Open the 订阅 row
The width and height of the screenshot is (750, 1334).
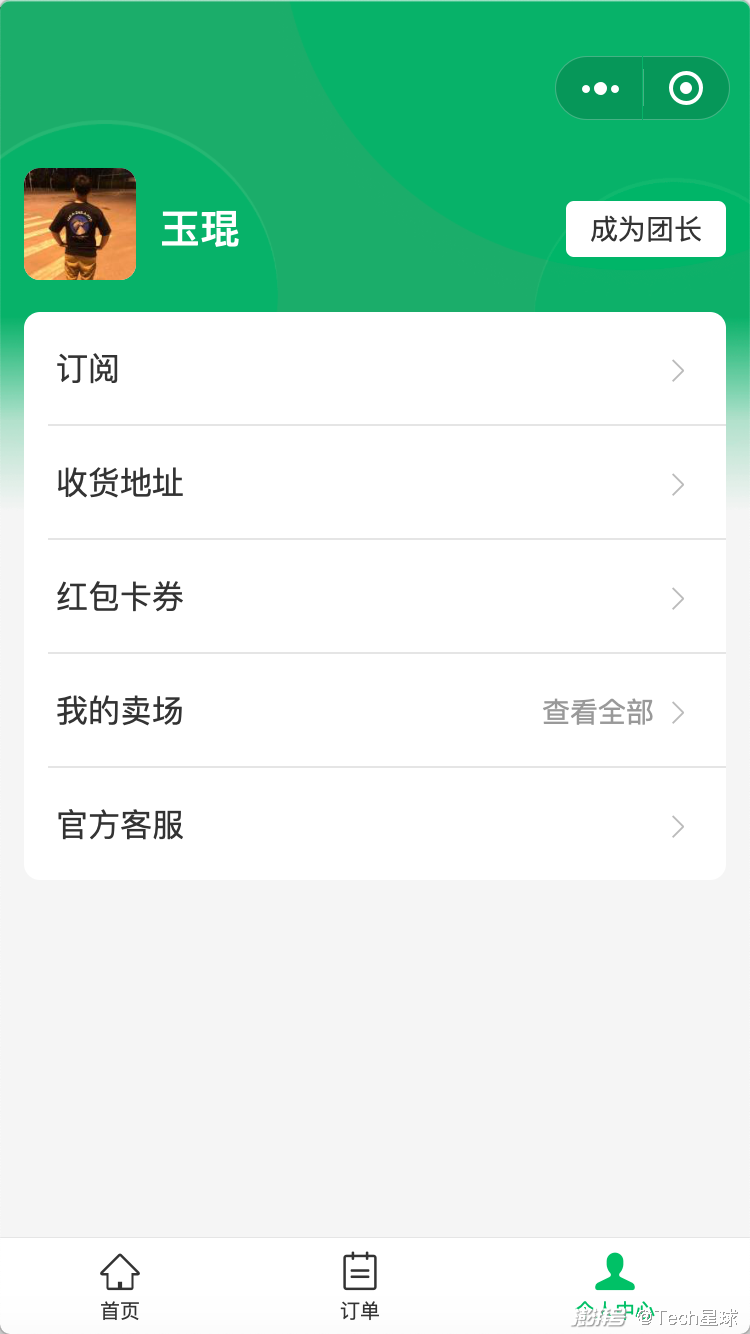[x=375, y=370]
